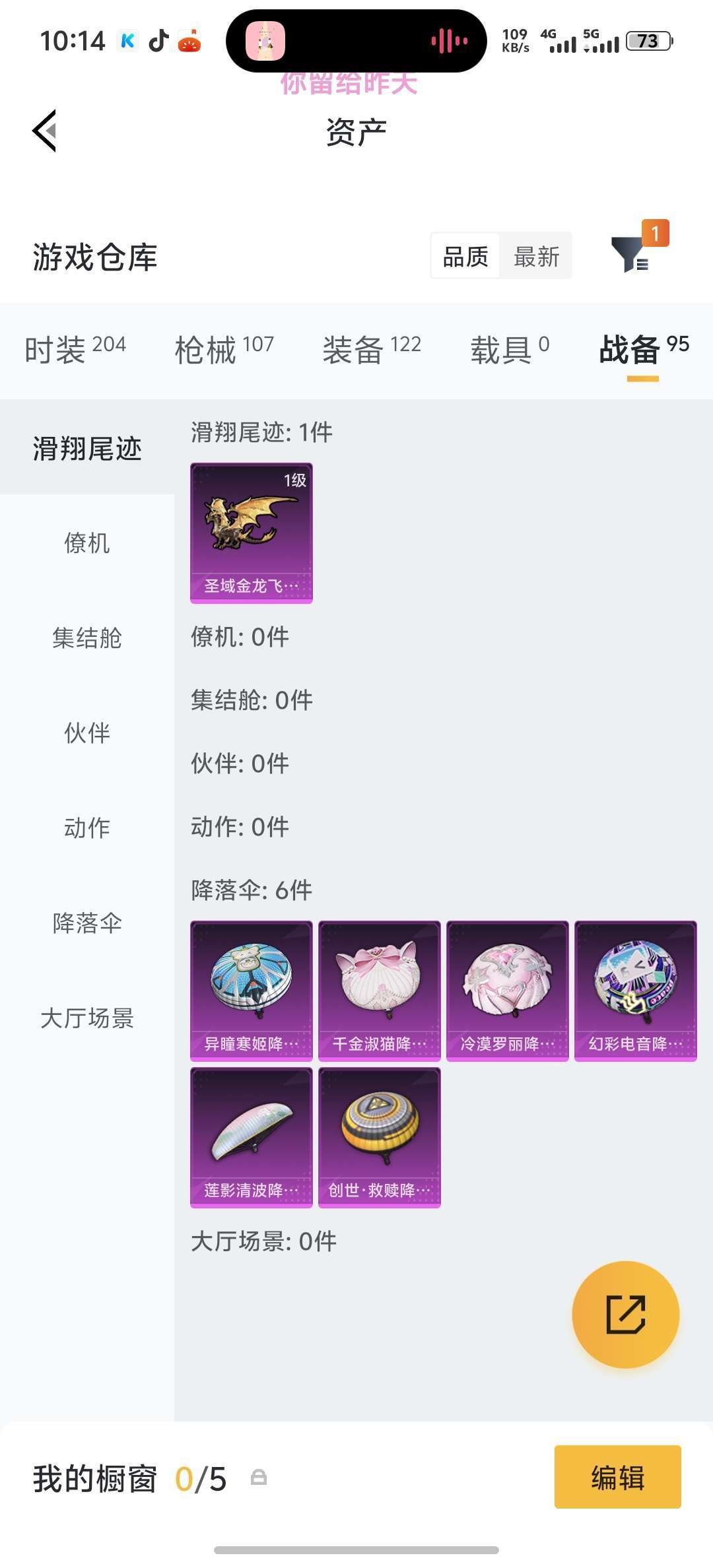713x1568 pixels.
Task: Tap the battery level indicator
Action: pos(647,41)
